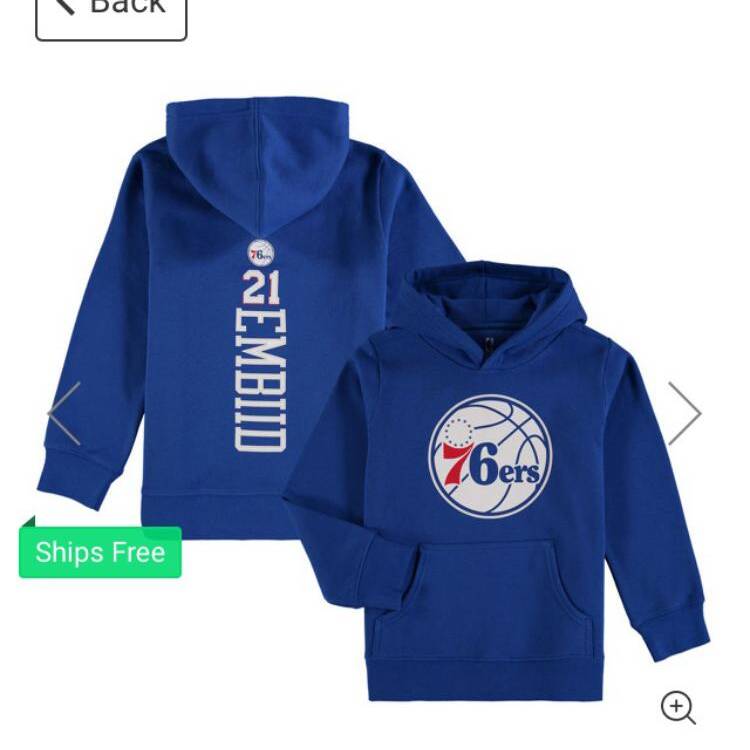Zoom in with the magnifier icon
The image size is (750, 750).
[678, 707]
